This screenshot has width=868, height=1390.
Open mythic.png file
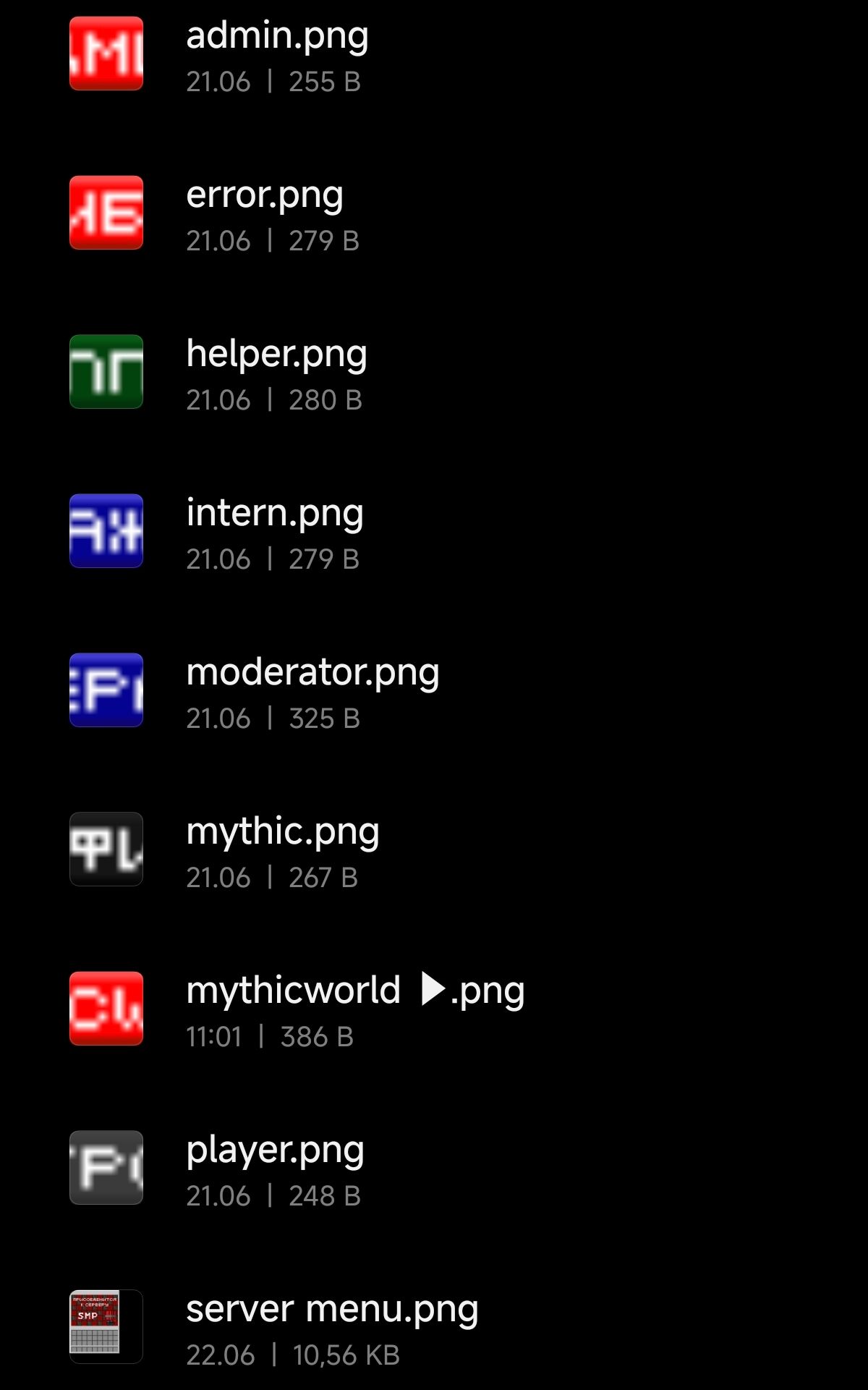click(434, 849)
